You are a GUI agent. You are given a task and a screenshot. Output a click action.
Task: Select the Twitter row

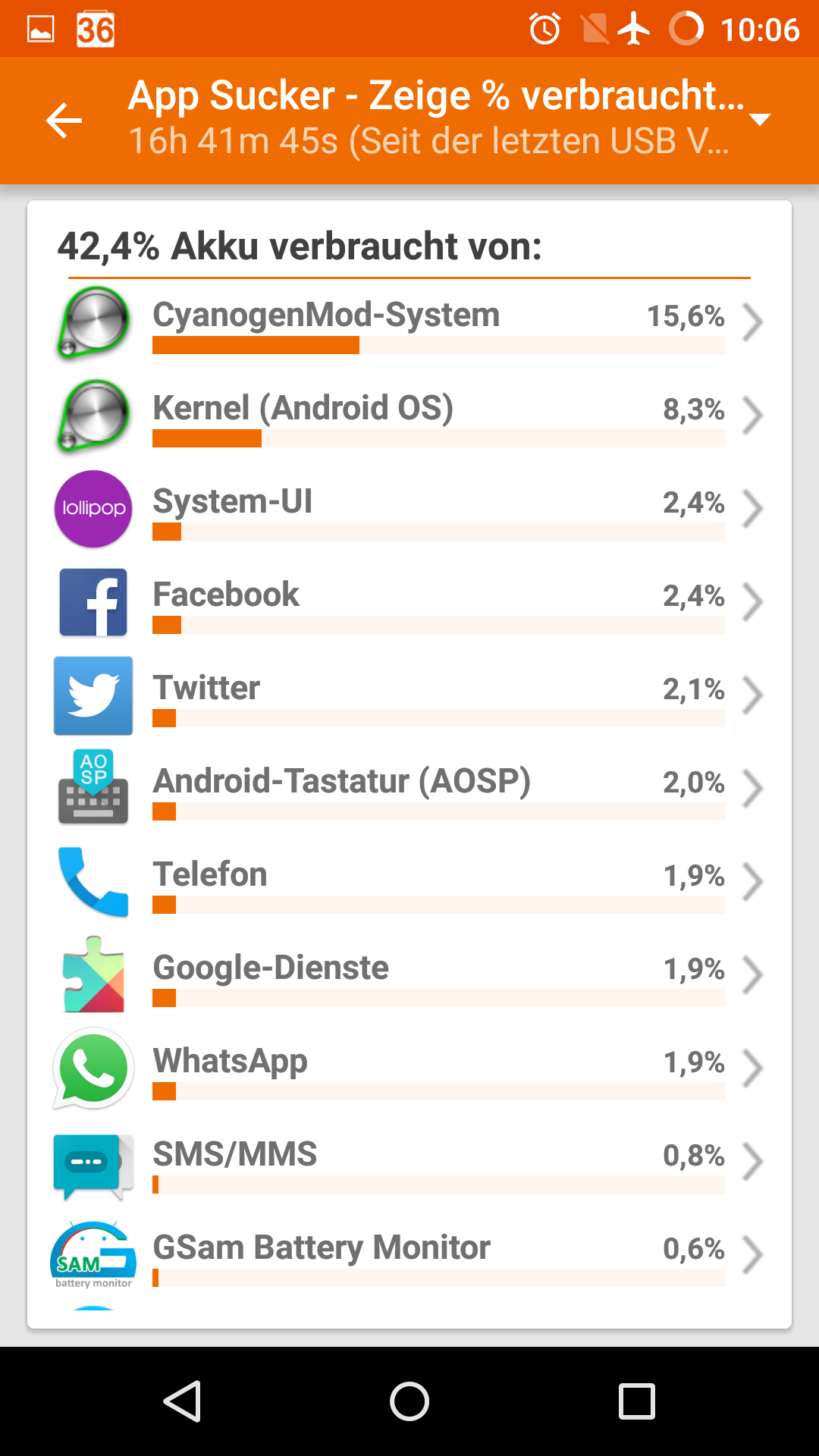point(409,696)
